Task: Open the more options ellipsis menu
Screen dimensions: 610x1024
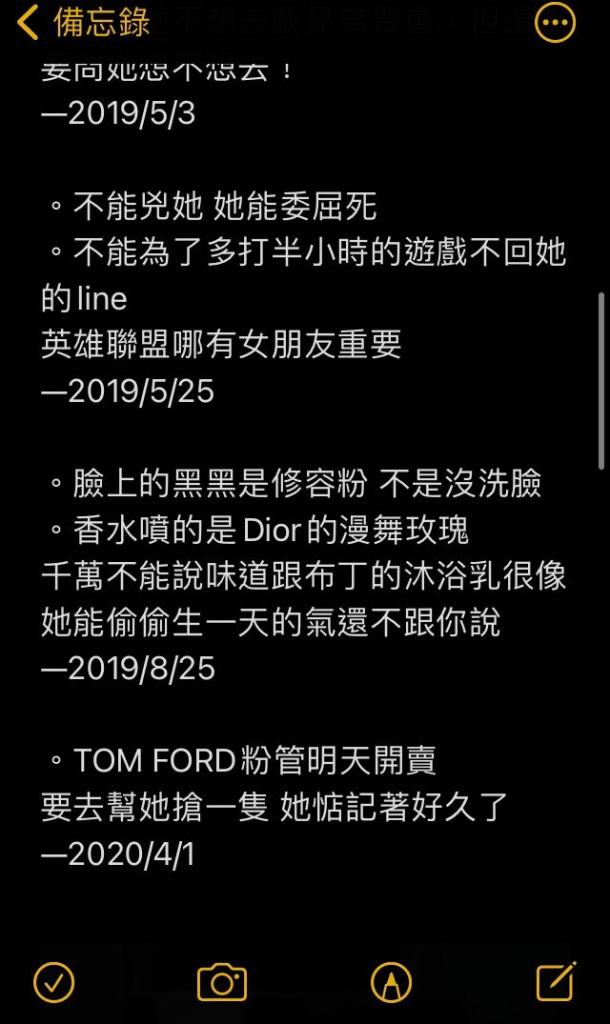Action: pos(555,22)
